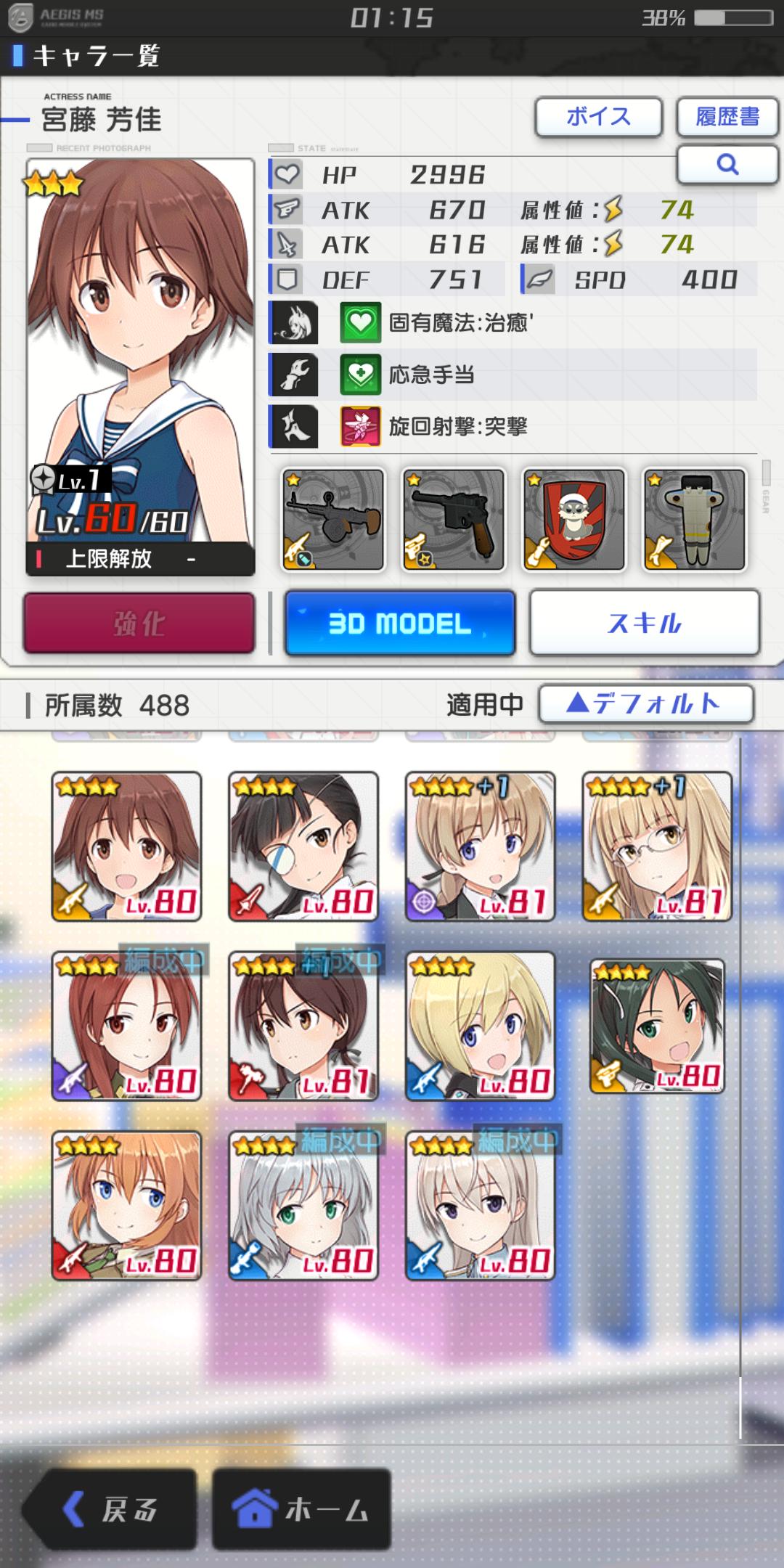Select the eyepatch character card Lv.80

coord(303,846)
